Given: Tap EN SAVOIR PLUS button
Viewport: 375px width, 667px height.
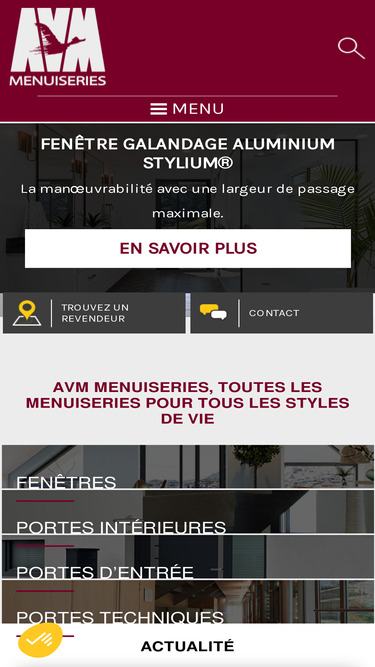Looking at the screenshot, I should [x=188, y=248].
